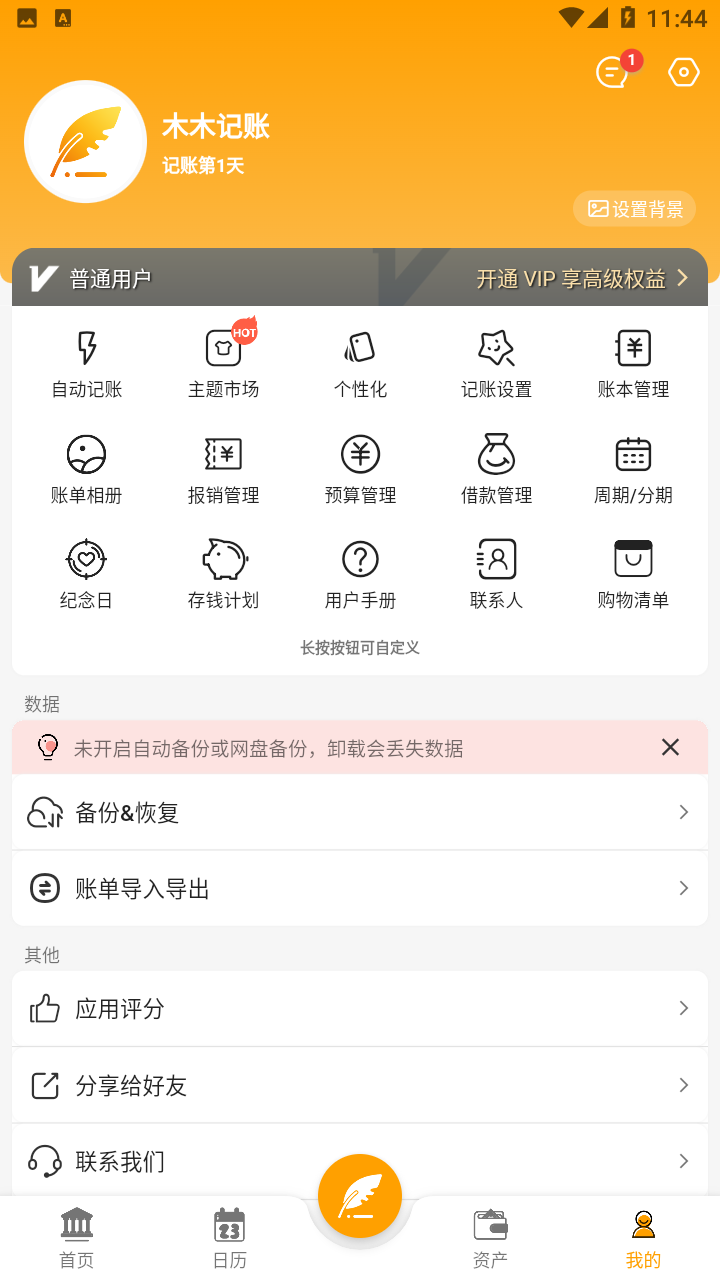Open 个性化 settings
This screenshot has height=1280, width=720.
tap(360, 365)
